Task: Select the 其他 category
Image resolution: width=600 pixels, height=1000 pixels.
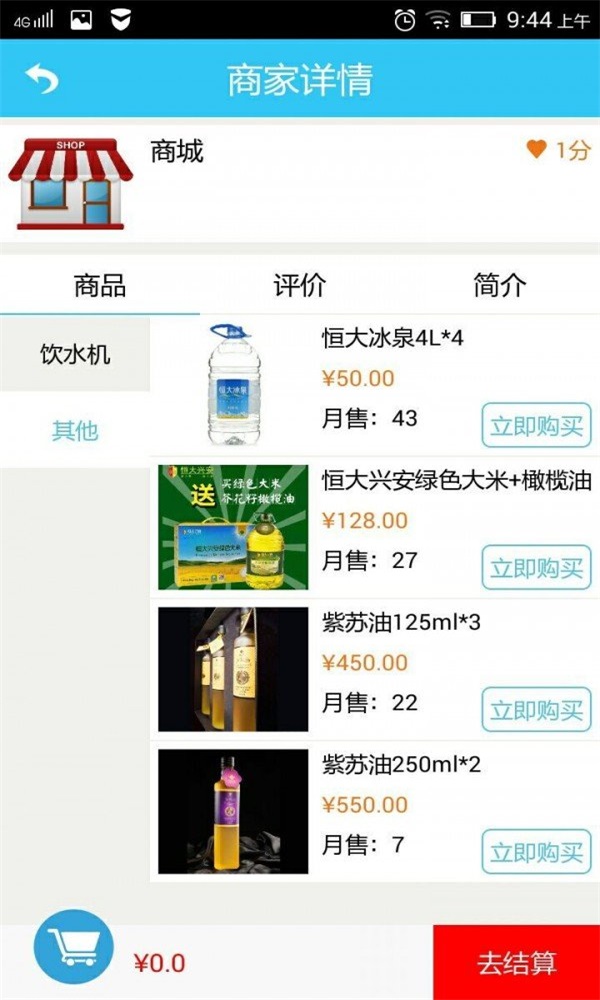Action: tap(75, 431)
